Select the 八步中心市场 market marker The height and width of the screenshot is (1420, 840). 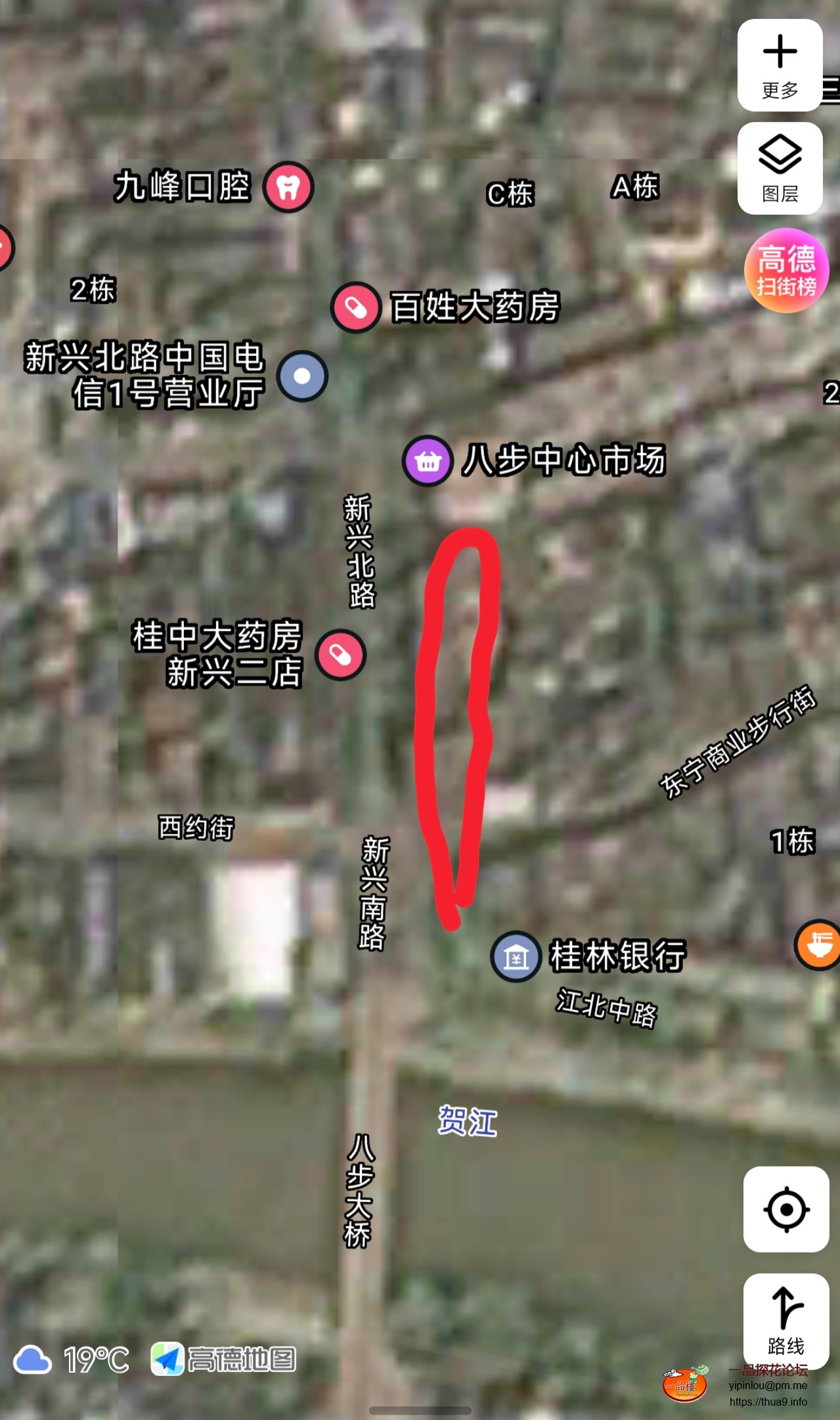428,462
